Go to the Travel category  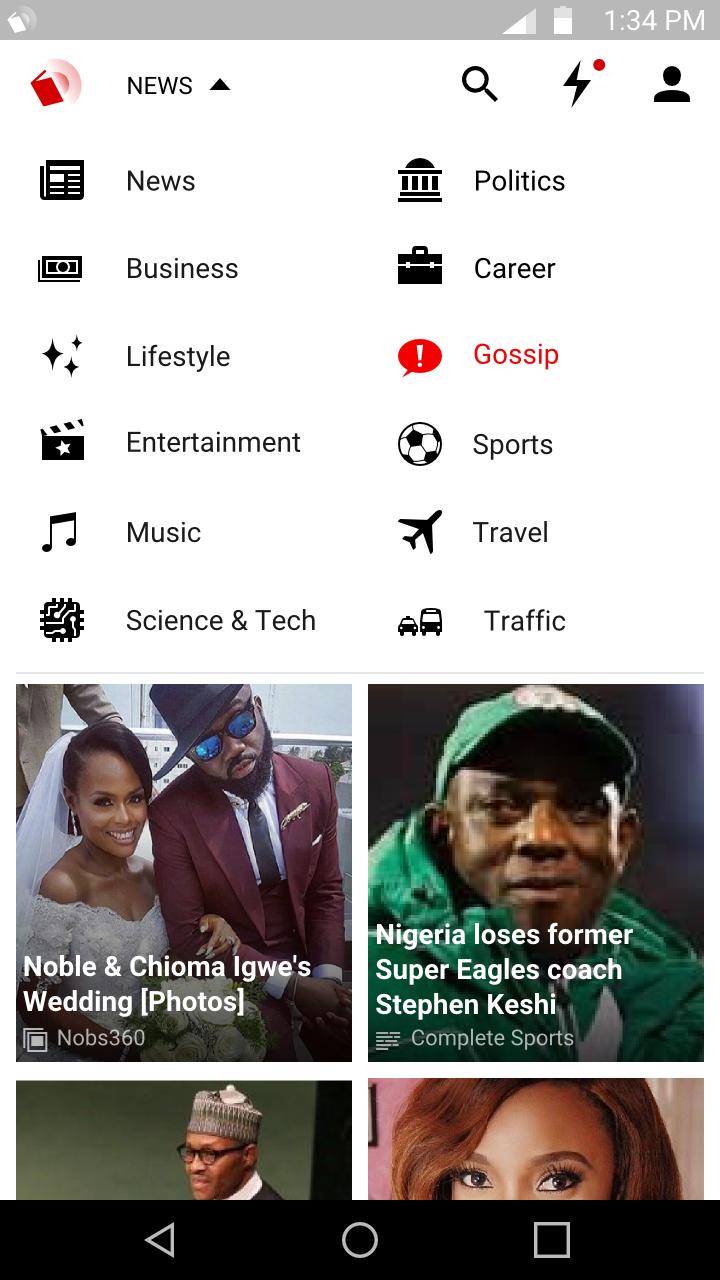tap(510, 532)
